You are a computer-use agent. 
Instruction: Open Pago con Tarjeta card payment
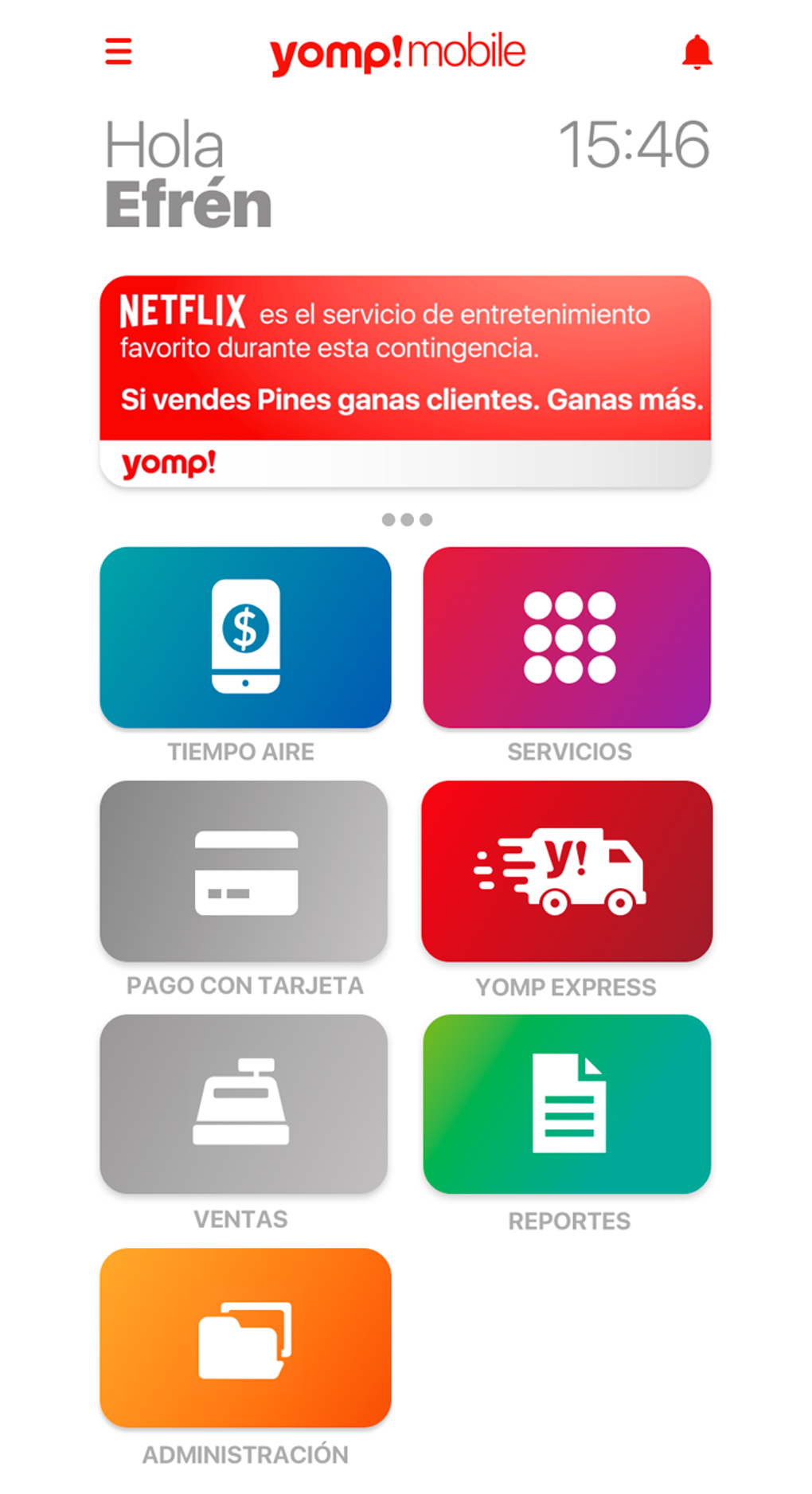tap(244, 873)
